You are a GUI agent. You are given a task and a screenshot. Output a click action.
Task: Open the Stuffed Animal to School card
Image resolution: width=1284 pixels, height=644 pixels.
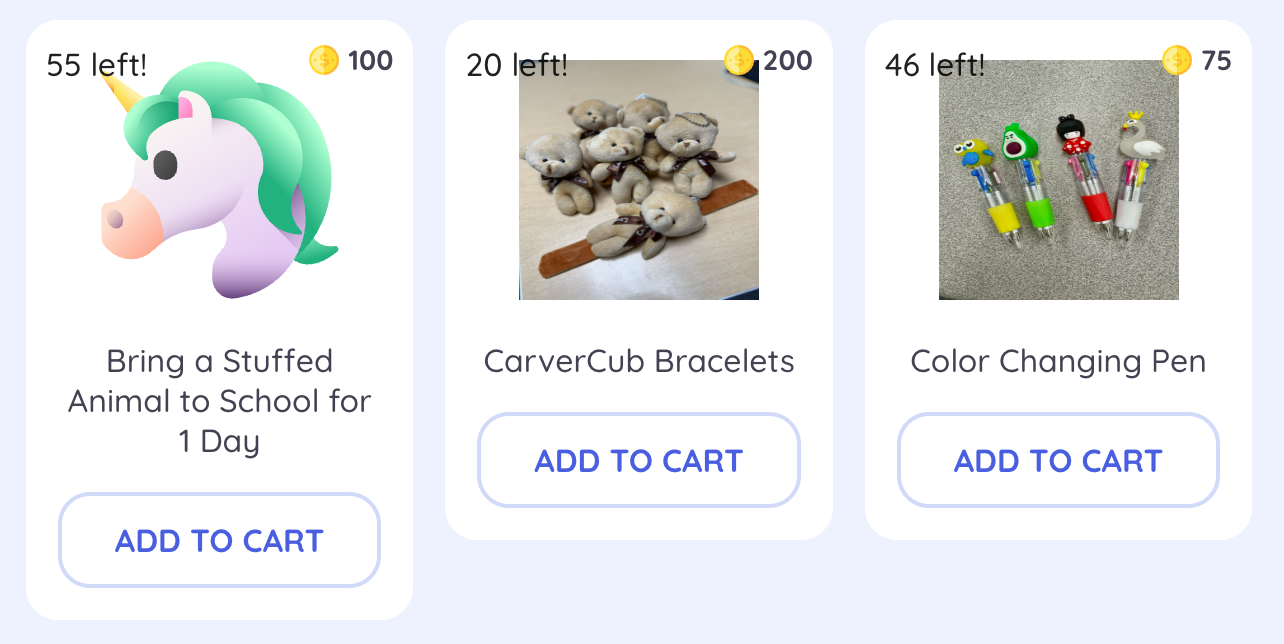pyautogui.click(x=219, y=180)
